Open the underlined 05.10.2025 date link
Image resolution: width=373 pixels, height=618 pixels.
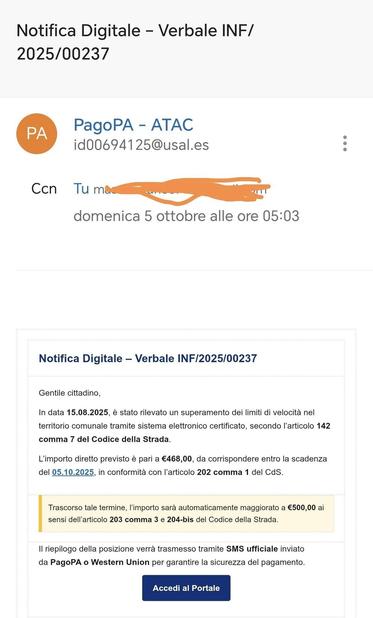pos(73,472)
